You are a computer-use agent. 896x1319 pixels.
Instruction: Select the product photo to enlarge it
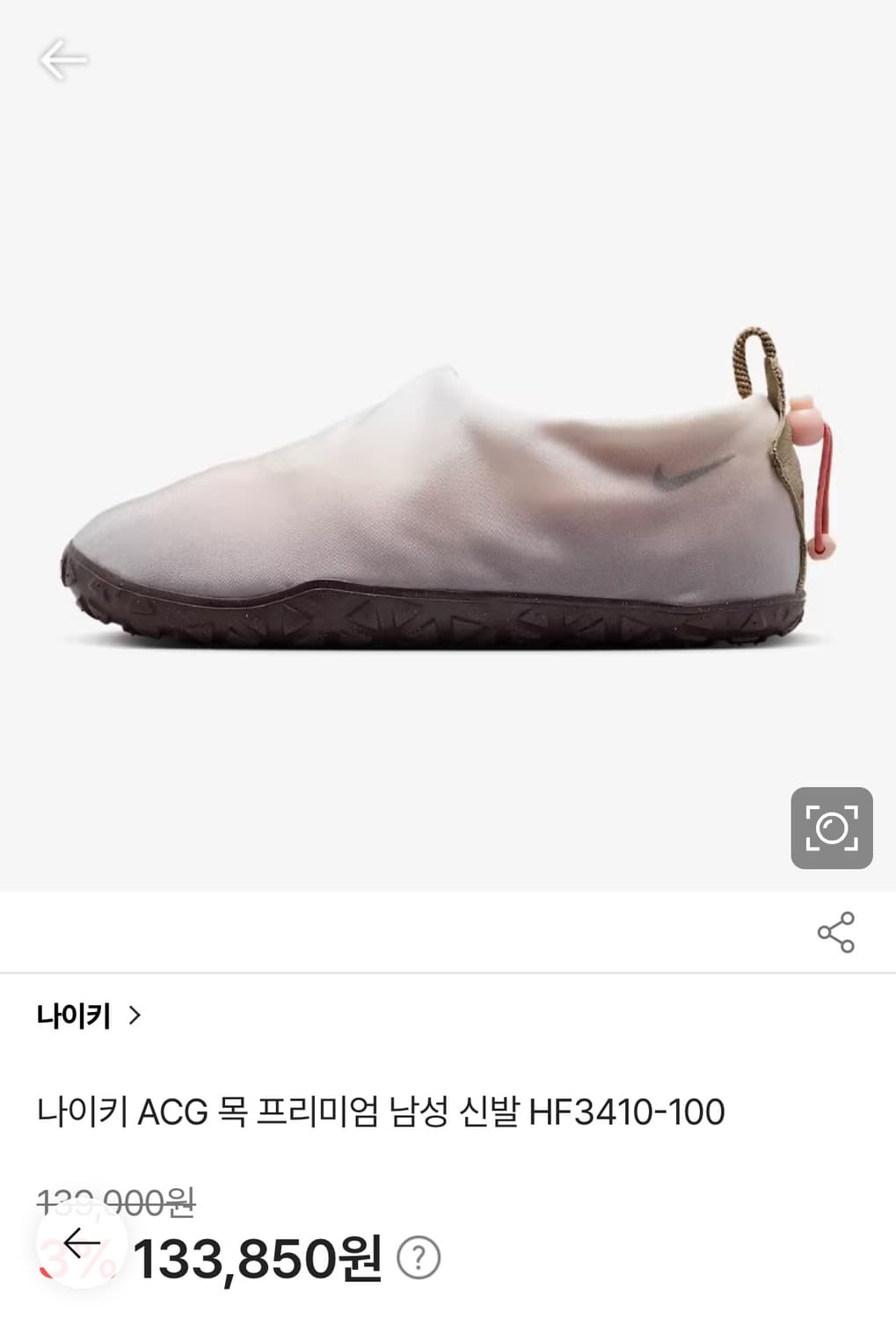[440, 492]
